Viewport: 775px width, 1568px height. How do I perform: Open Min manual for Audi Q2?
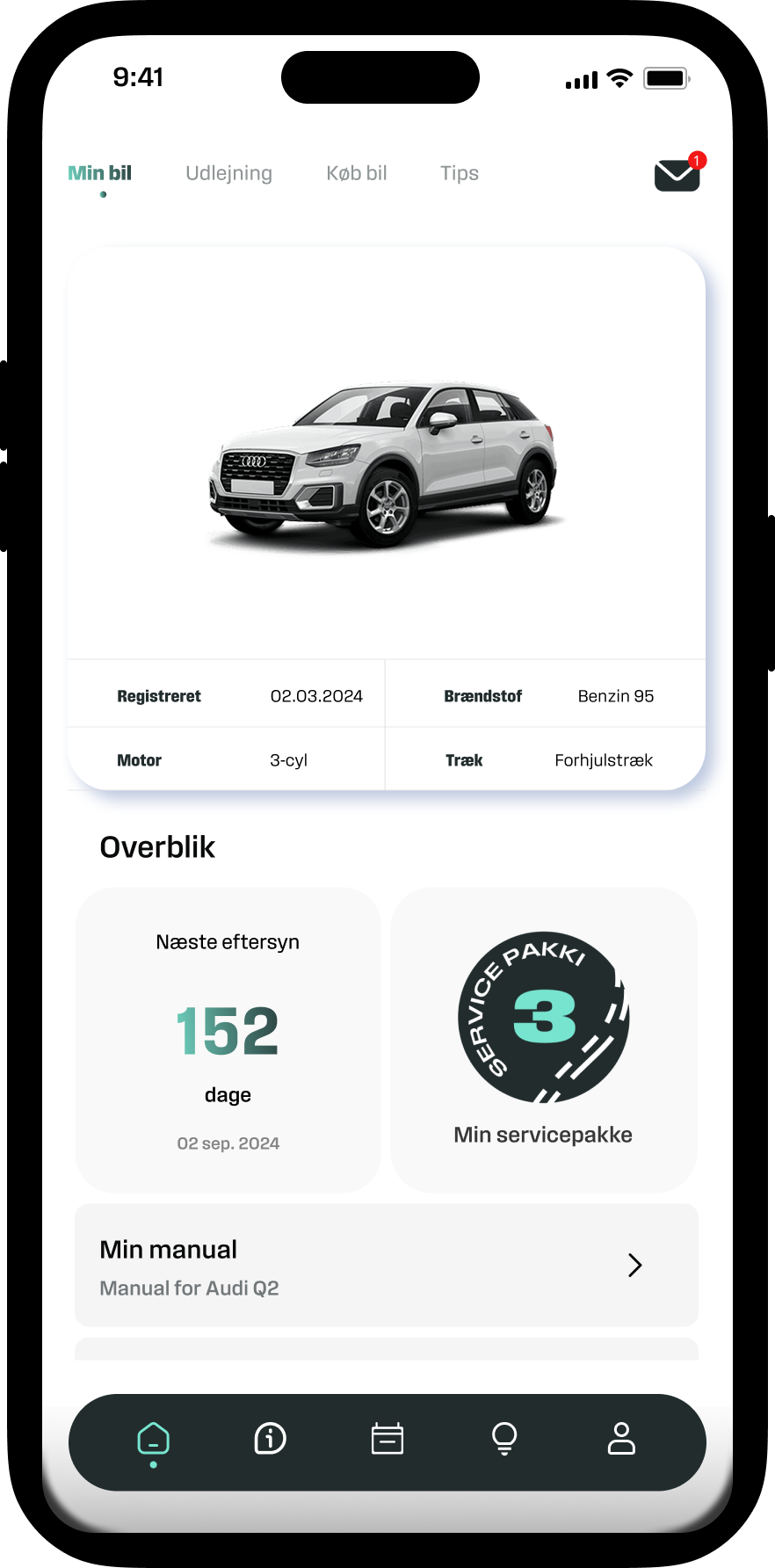[x=386, y=1265]
